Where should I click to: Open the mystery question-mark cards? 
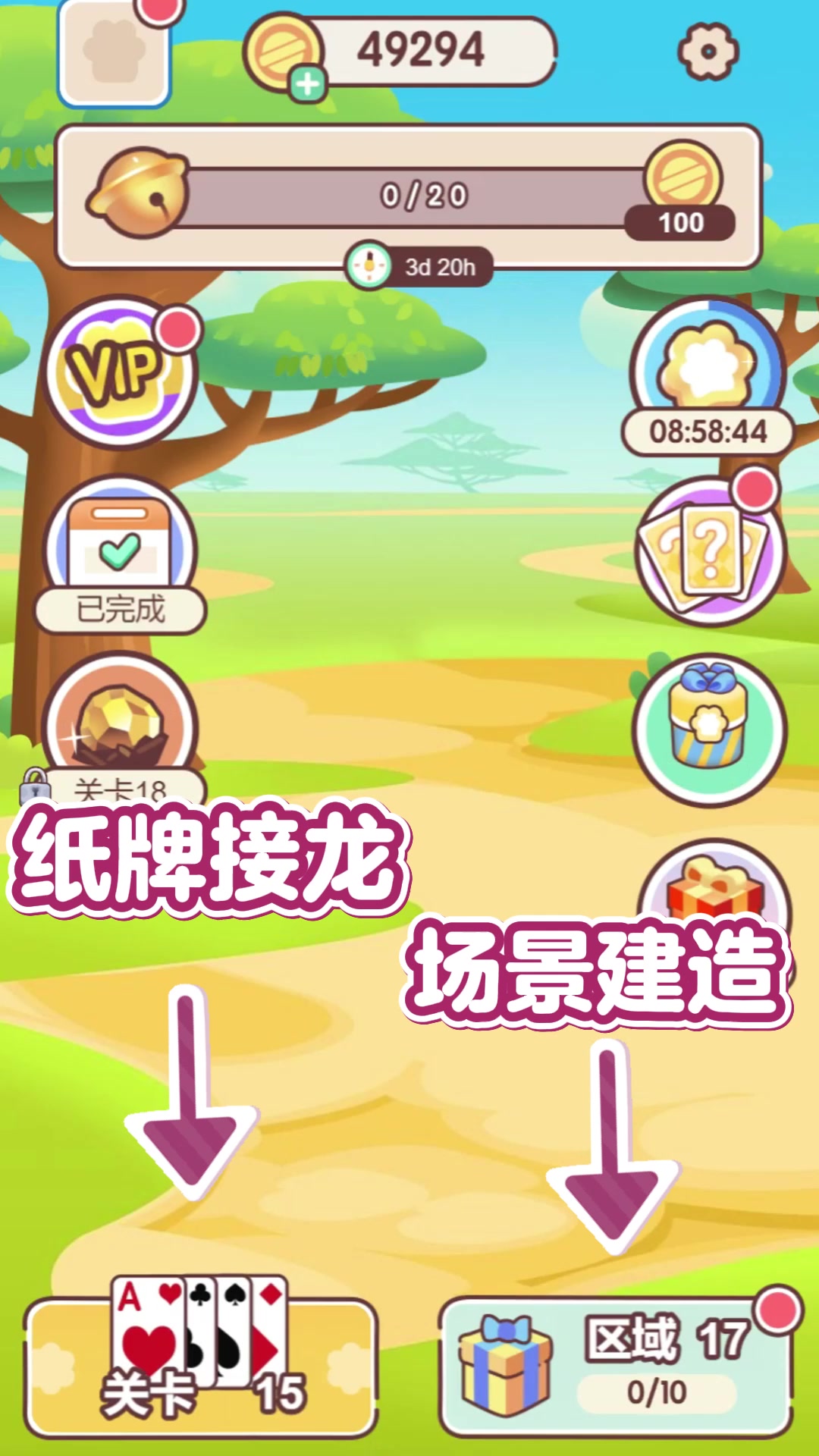coord(710,551)
